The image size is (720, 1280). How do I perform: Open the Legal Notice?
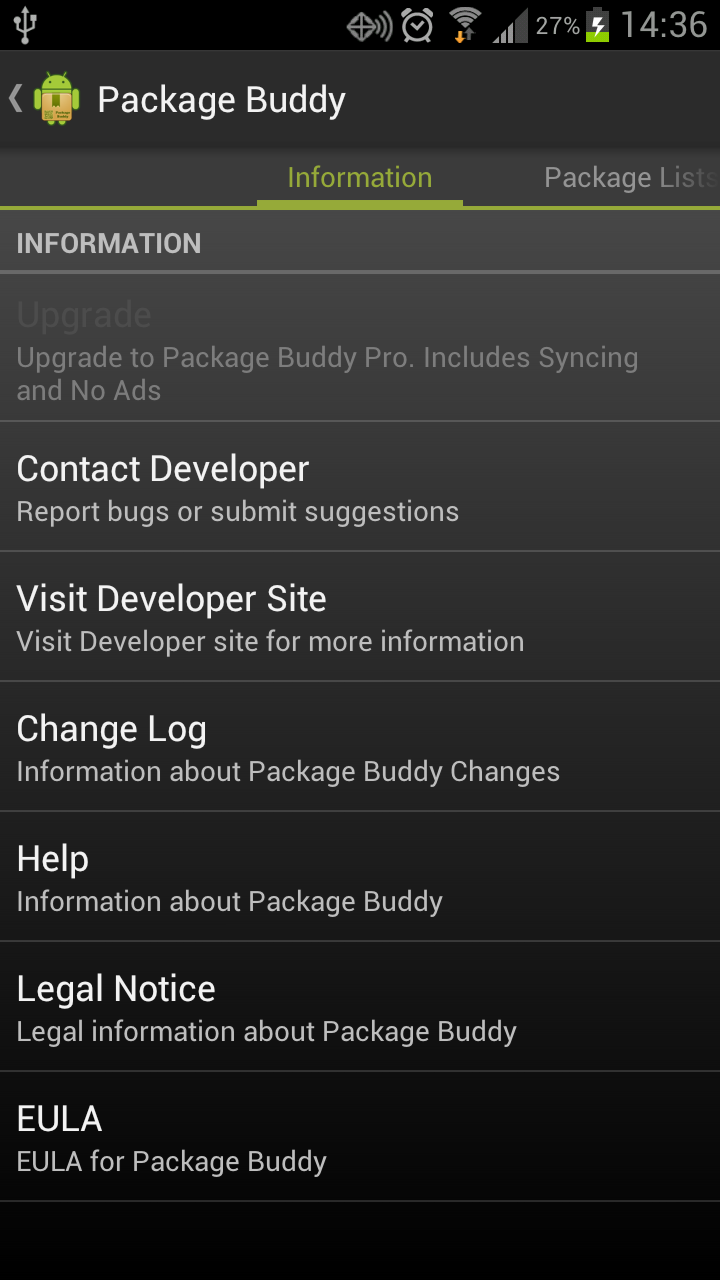click(x=360, y=1007)
